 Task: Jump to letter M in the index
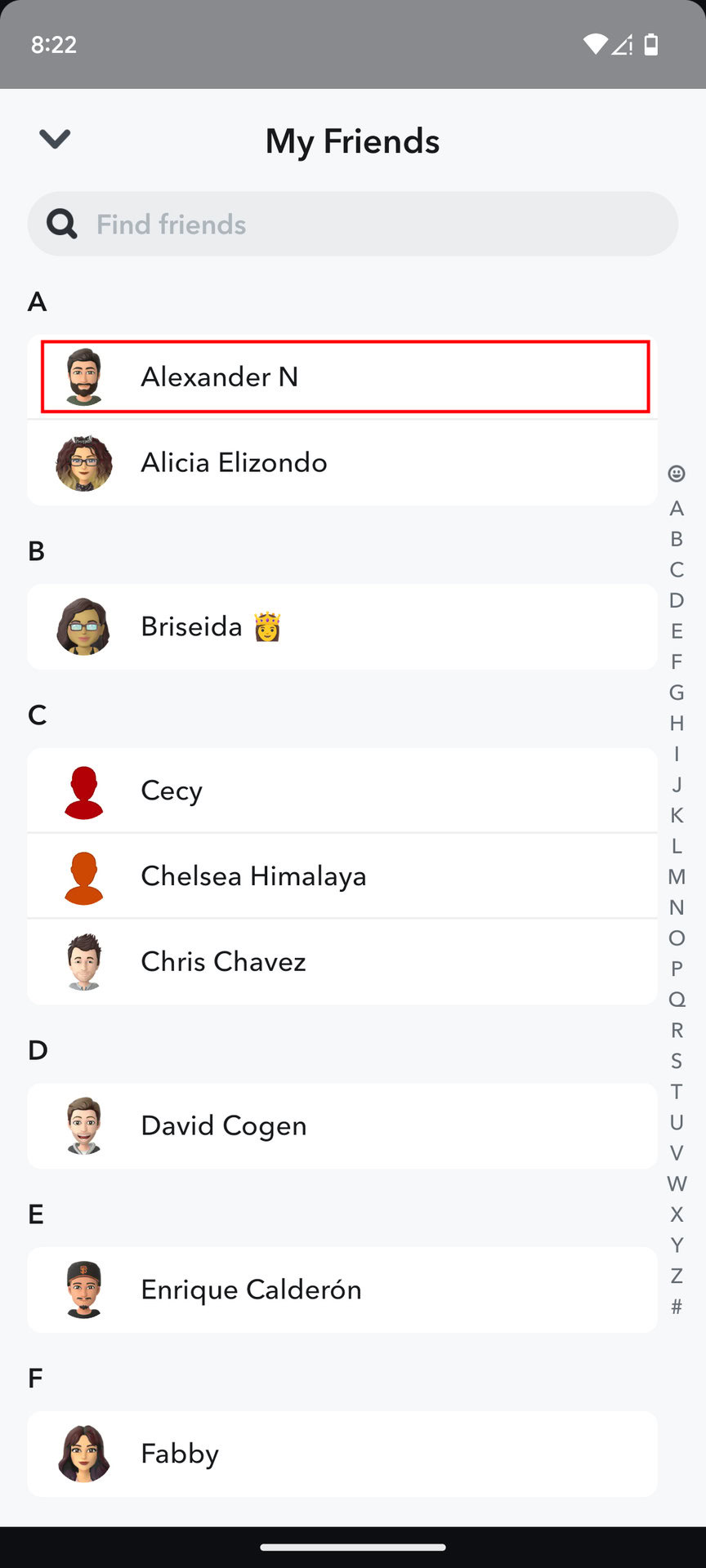point(677,877)
